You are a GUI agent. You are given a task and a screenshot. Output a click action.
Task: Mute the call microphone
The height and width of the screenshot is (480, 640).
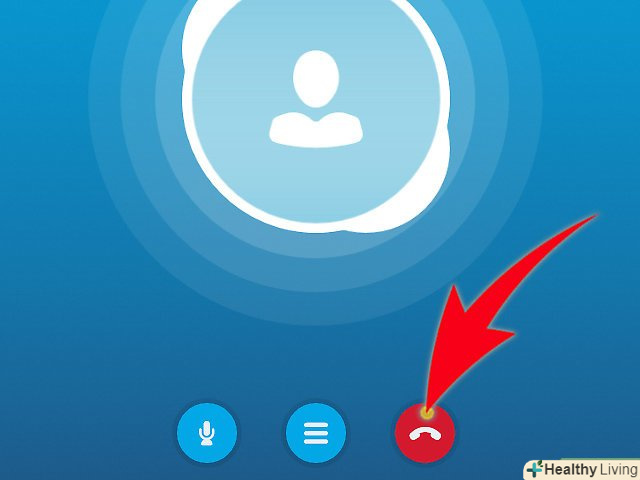tap(207, 434)
